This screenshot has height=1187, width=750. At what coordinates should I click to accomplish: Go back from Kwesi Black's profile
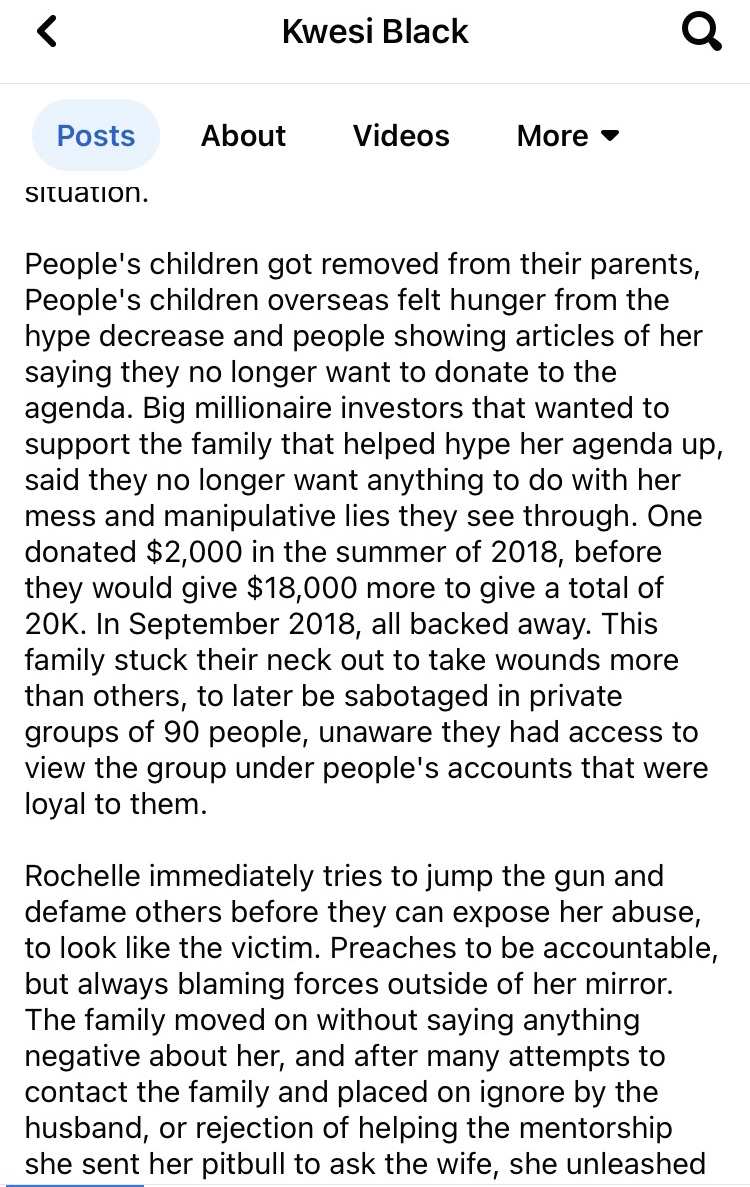coord(47,32)
